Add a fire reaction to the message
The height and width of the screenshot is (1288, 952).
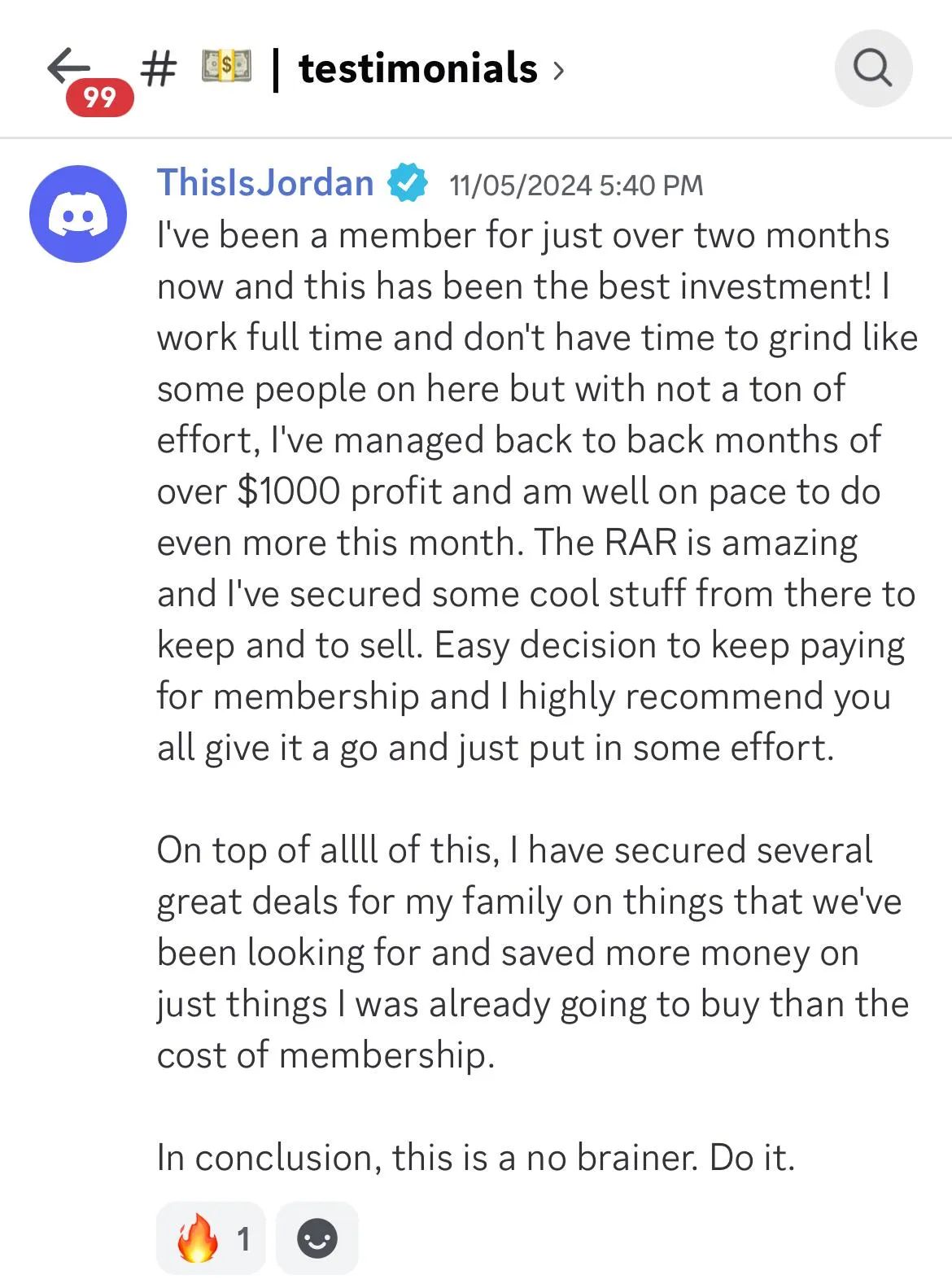(x=211, y=1238)
